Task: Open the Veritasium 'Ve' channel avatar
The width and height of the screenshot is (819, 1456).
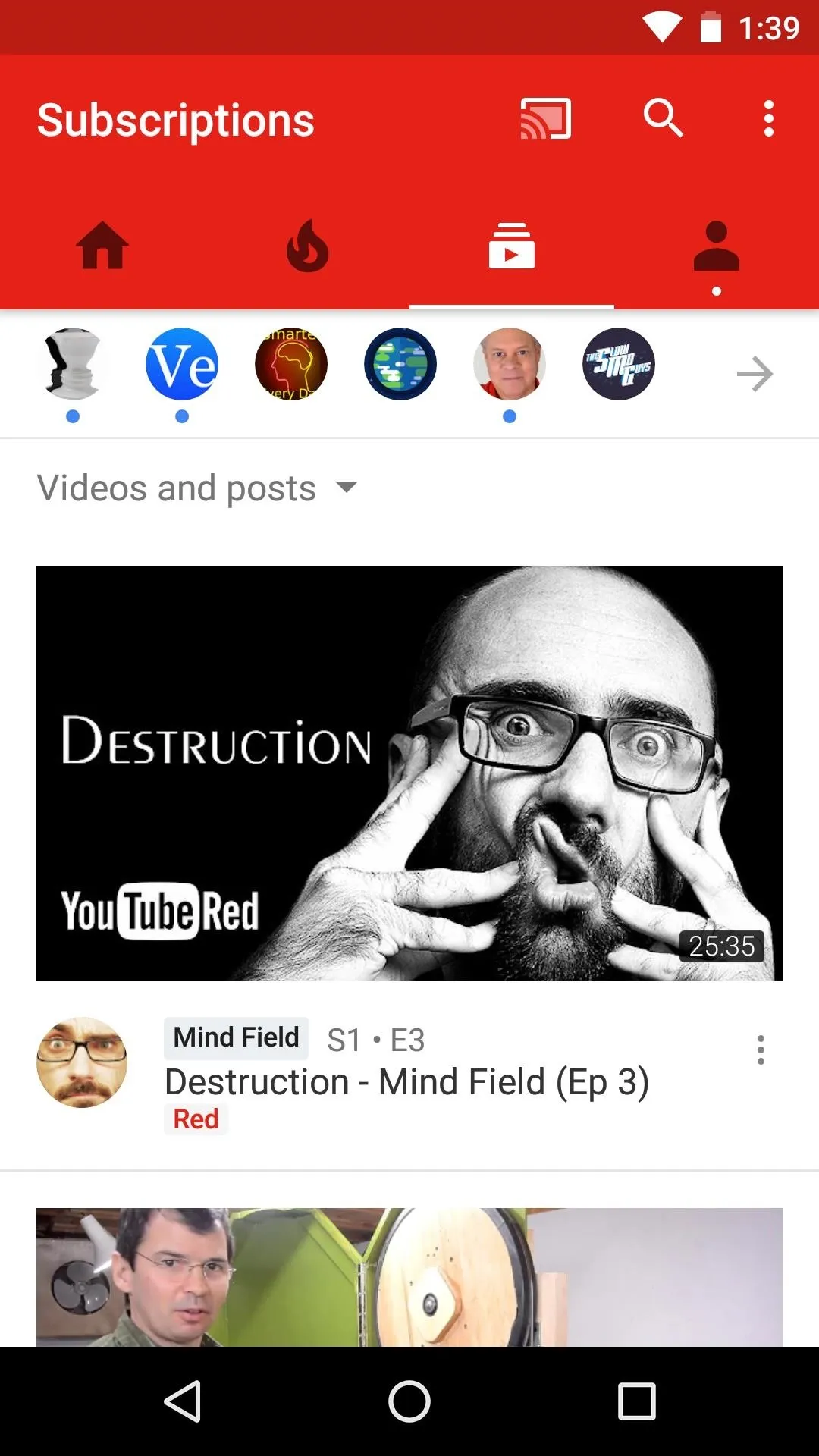Action: coord(182,364)
